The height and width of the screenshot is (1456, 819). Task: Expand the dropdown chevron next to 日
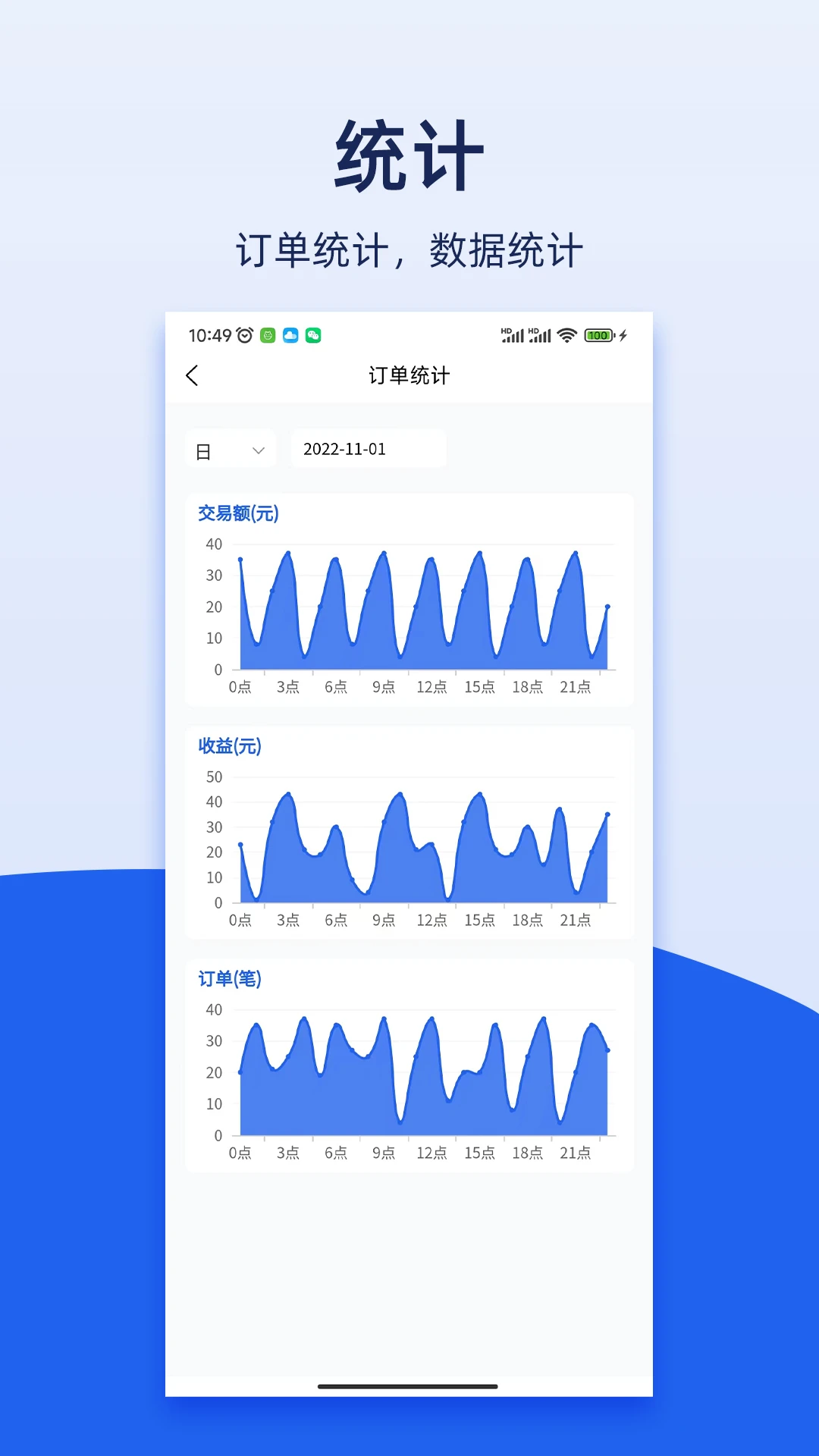pos(256,449)
